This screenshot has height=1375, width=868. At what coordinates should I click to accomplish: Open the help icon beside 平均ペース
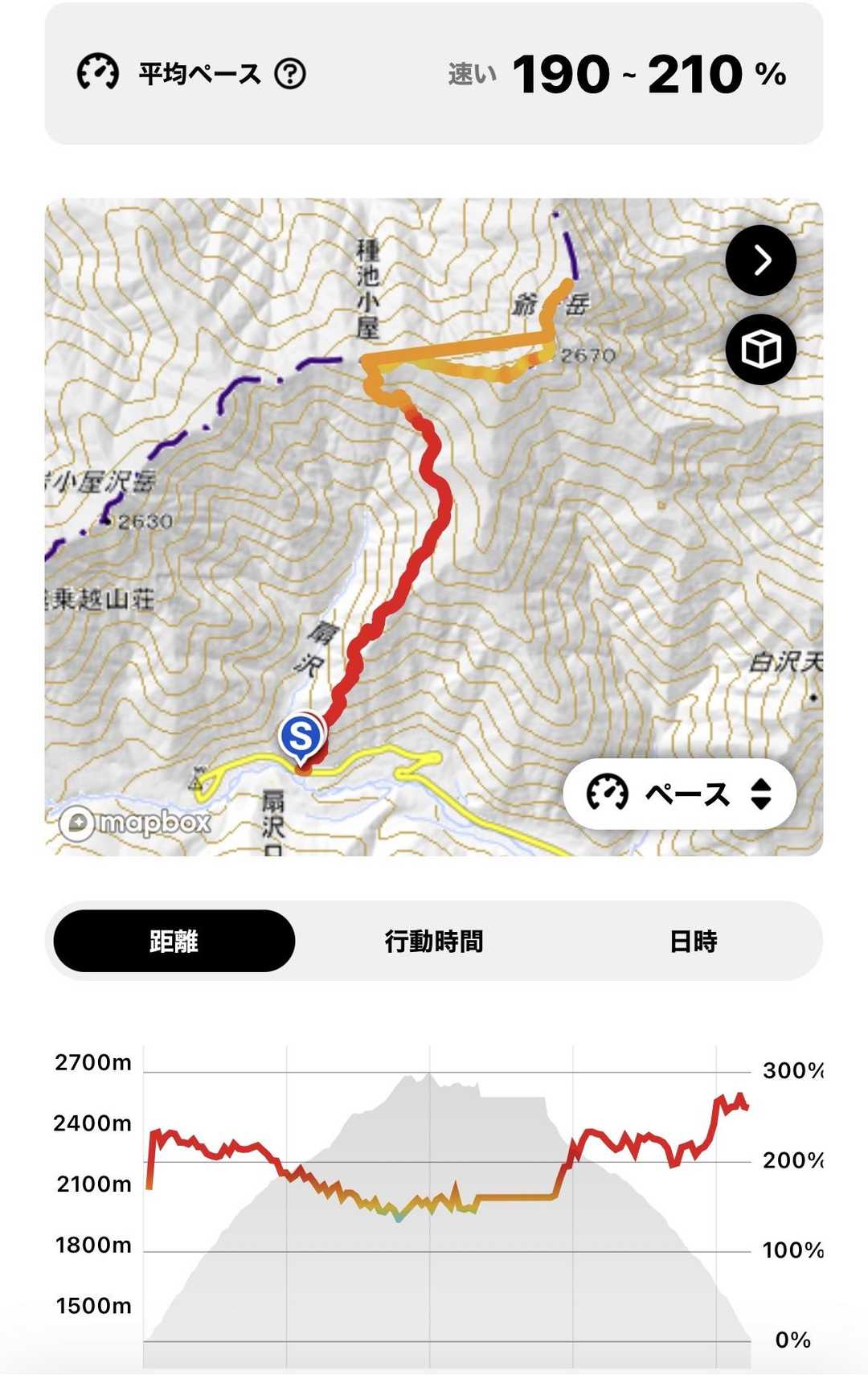coord(290,74)
